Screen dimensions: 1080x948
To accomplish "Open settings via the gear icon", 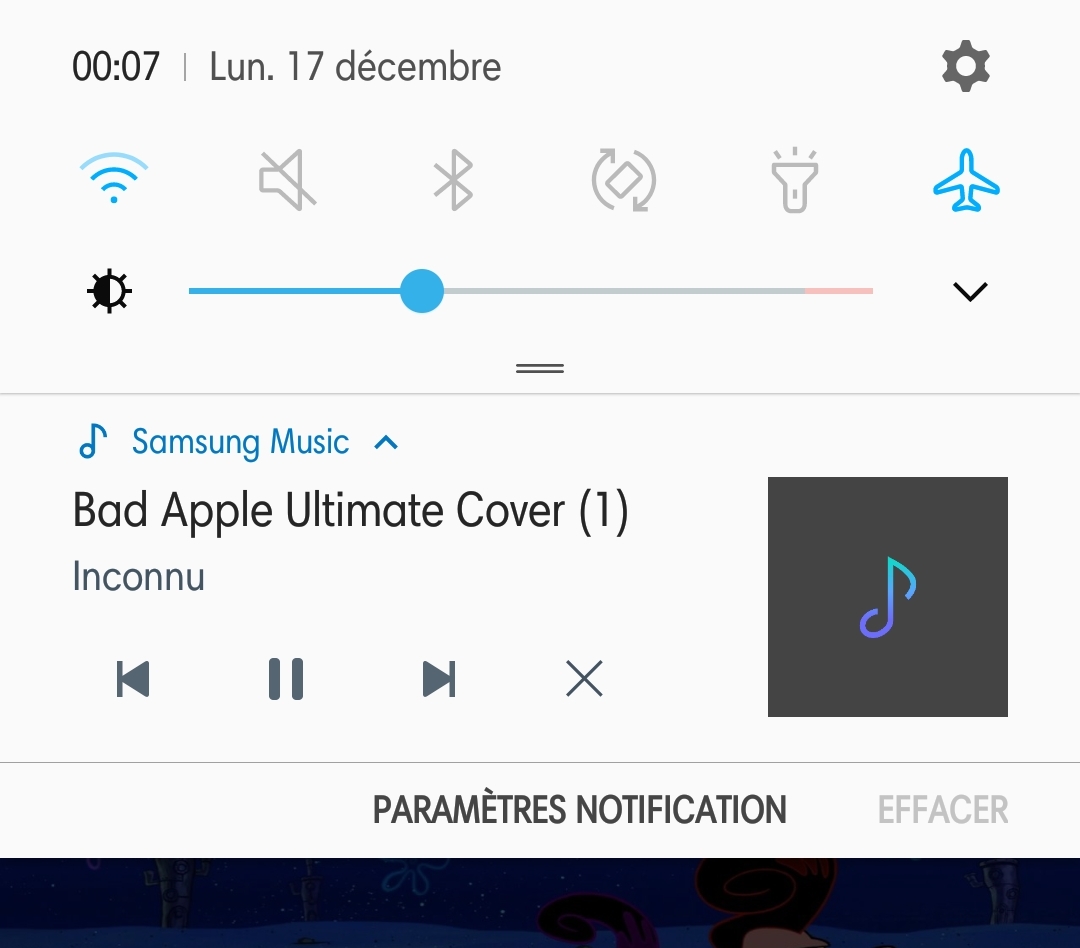I will tap(966, 67).
